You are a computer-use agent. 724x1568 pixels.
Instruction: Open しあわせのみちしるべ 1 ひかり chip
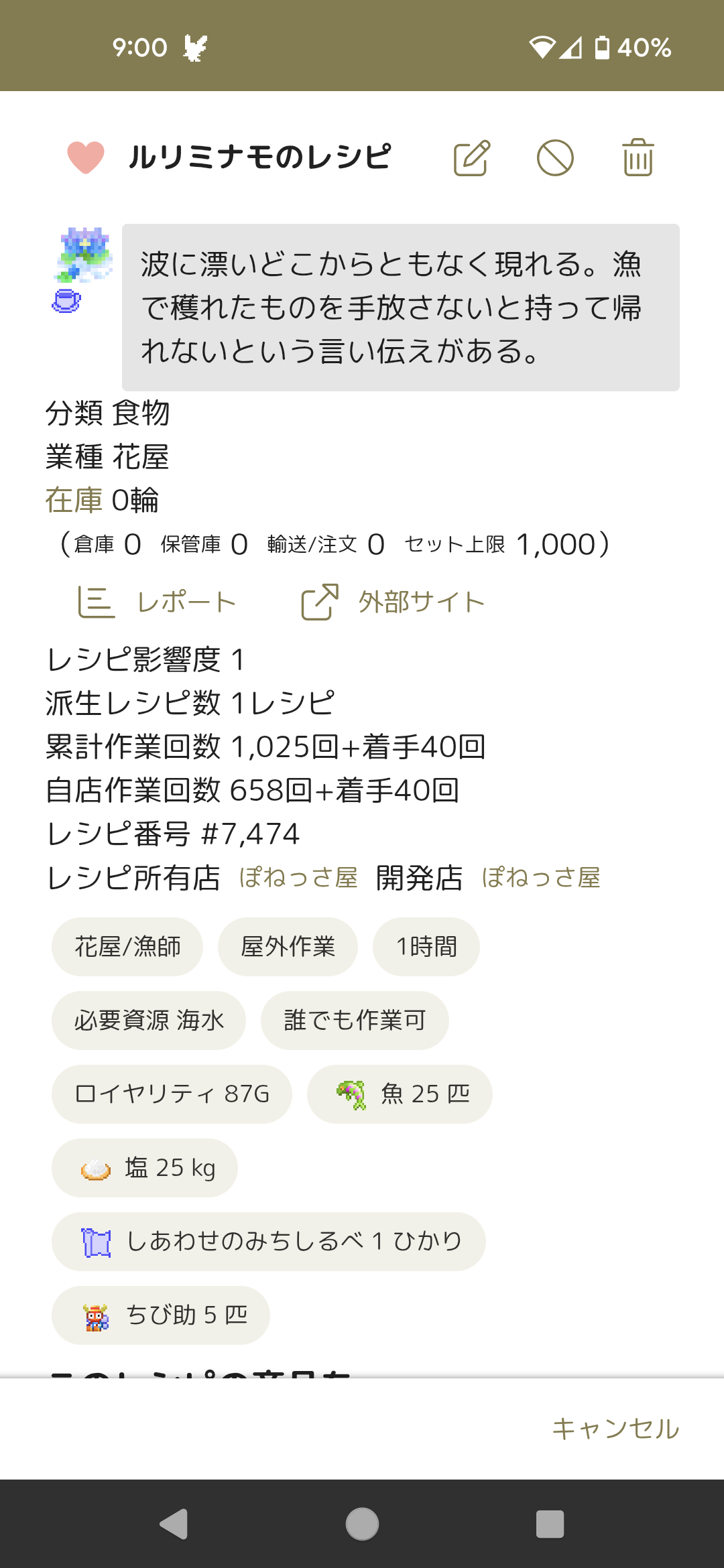pos(268,1242)
